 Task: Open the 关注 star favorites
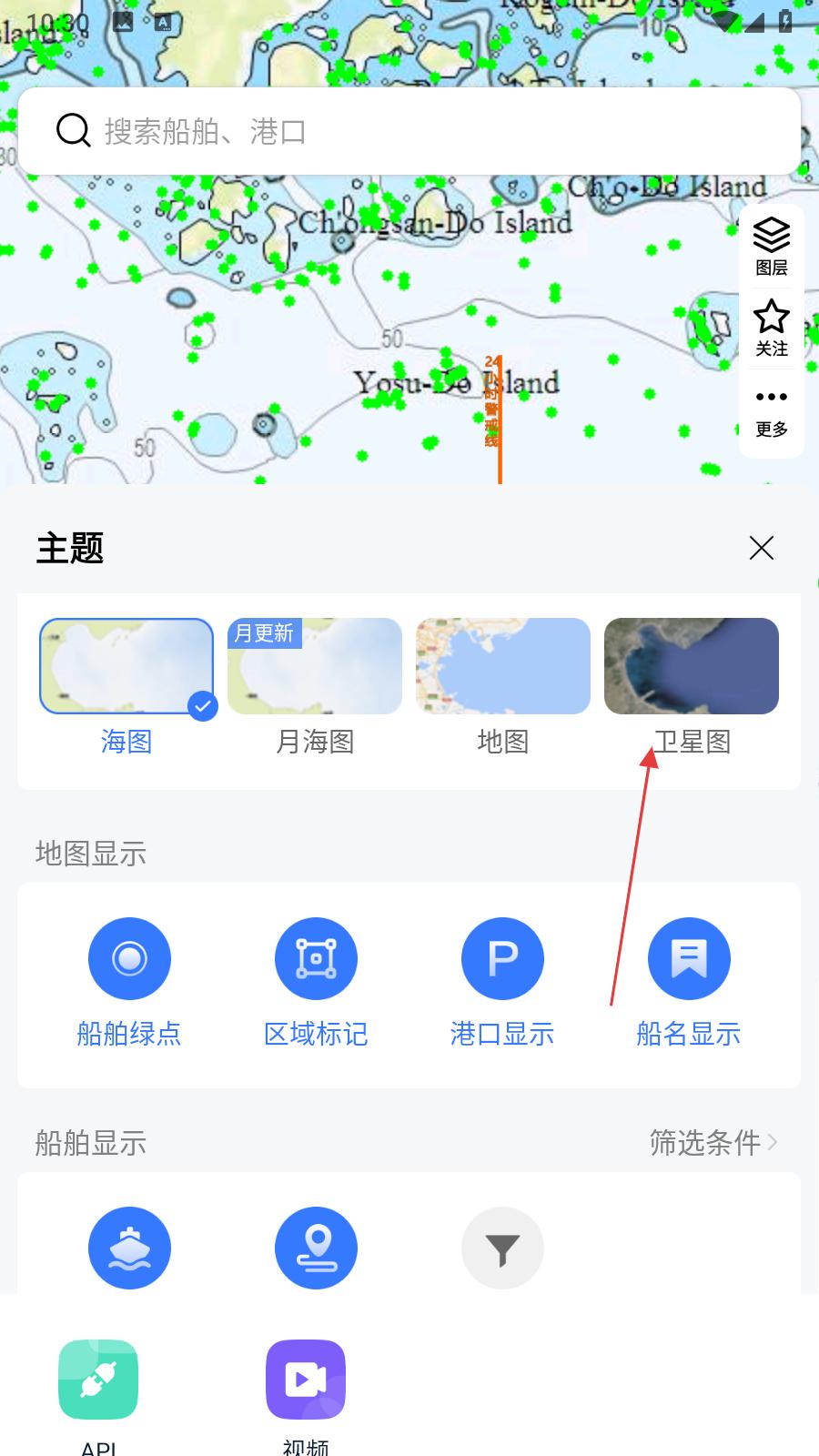click(x=771, y=328)
